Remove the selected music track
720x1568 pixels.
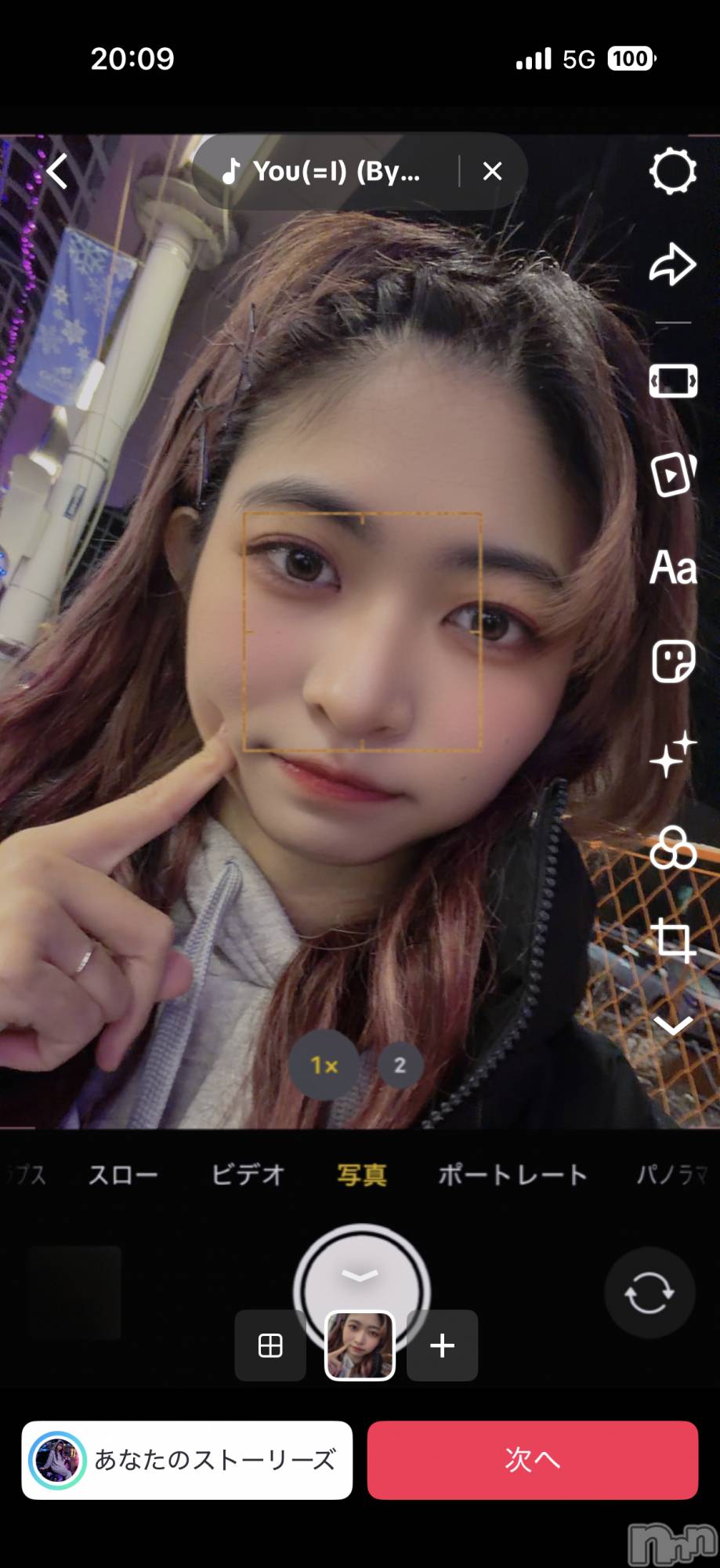coord(492,171)
